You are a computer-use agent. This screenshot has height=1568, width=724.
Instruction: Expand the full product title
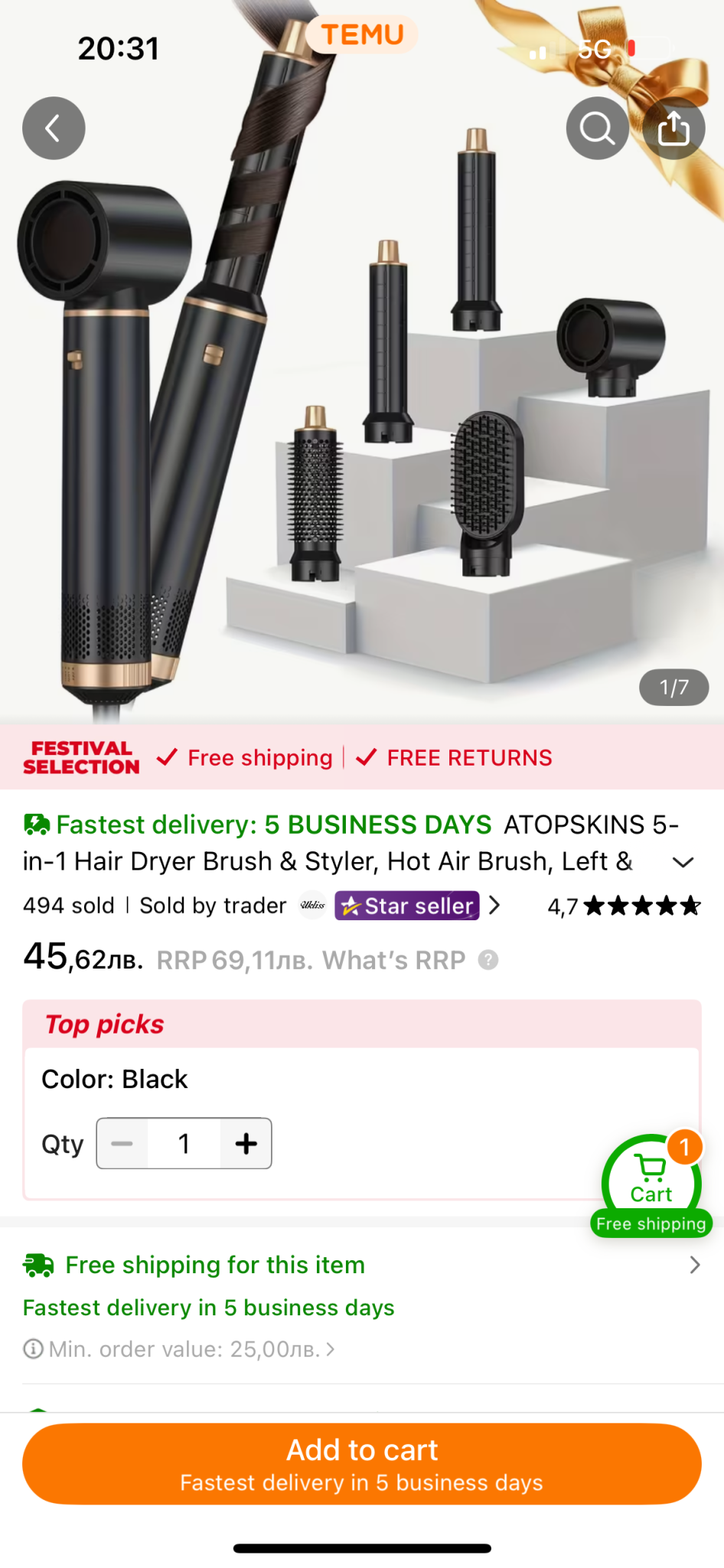[x=683, y=862]
